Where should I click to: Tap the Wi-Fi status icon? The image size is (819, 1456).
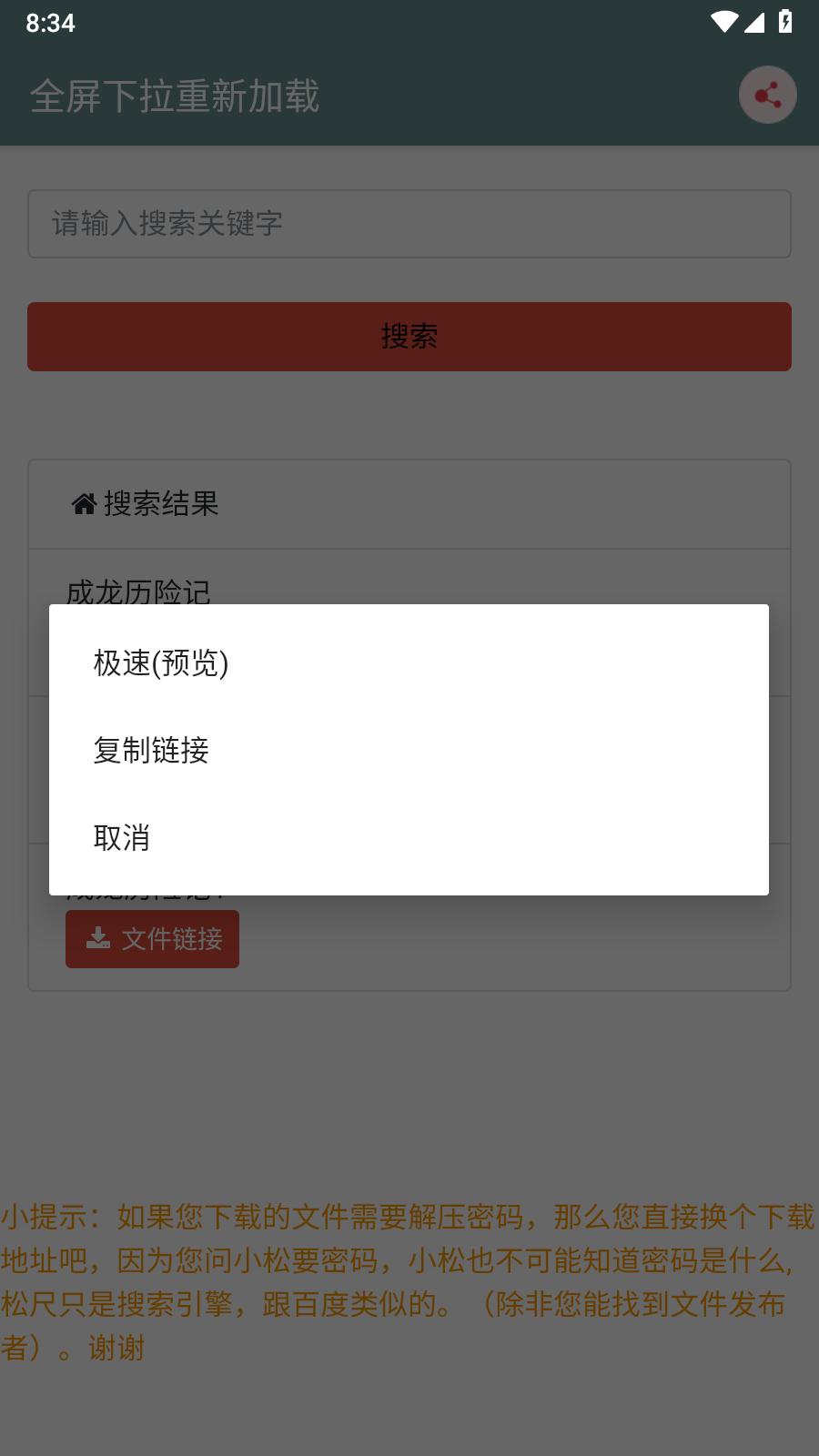click(x=723, y=23)
